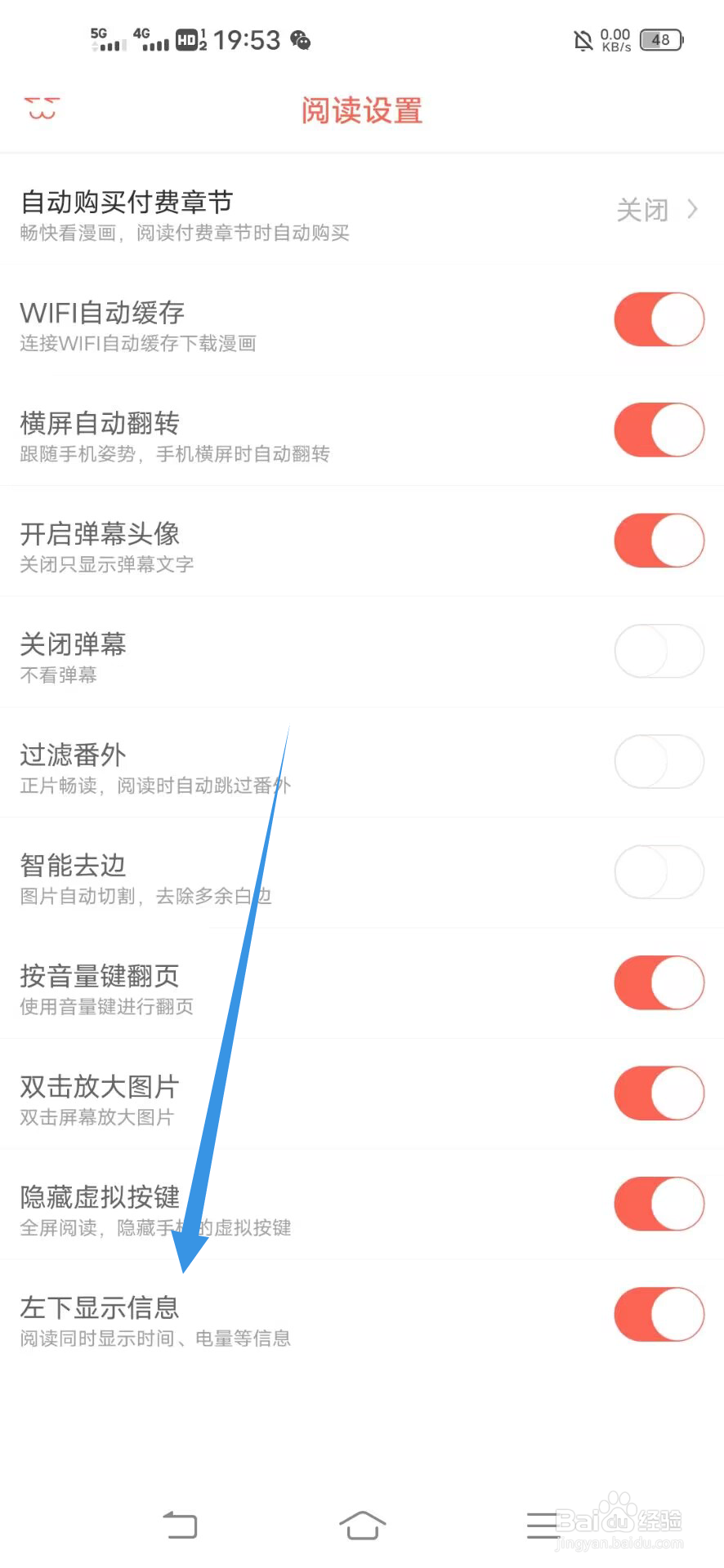The width and height of the screenshot is (724, 1568).
Task: Turn on 智能去边
Action: pos(659,871)
